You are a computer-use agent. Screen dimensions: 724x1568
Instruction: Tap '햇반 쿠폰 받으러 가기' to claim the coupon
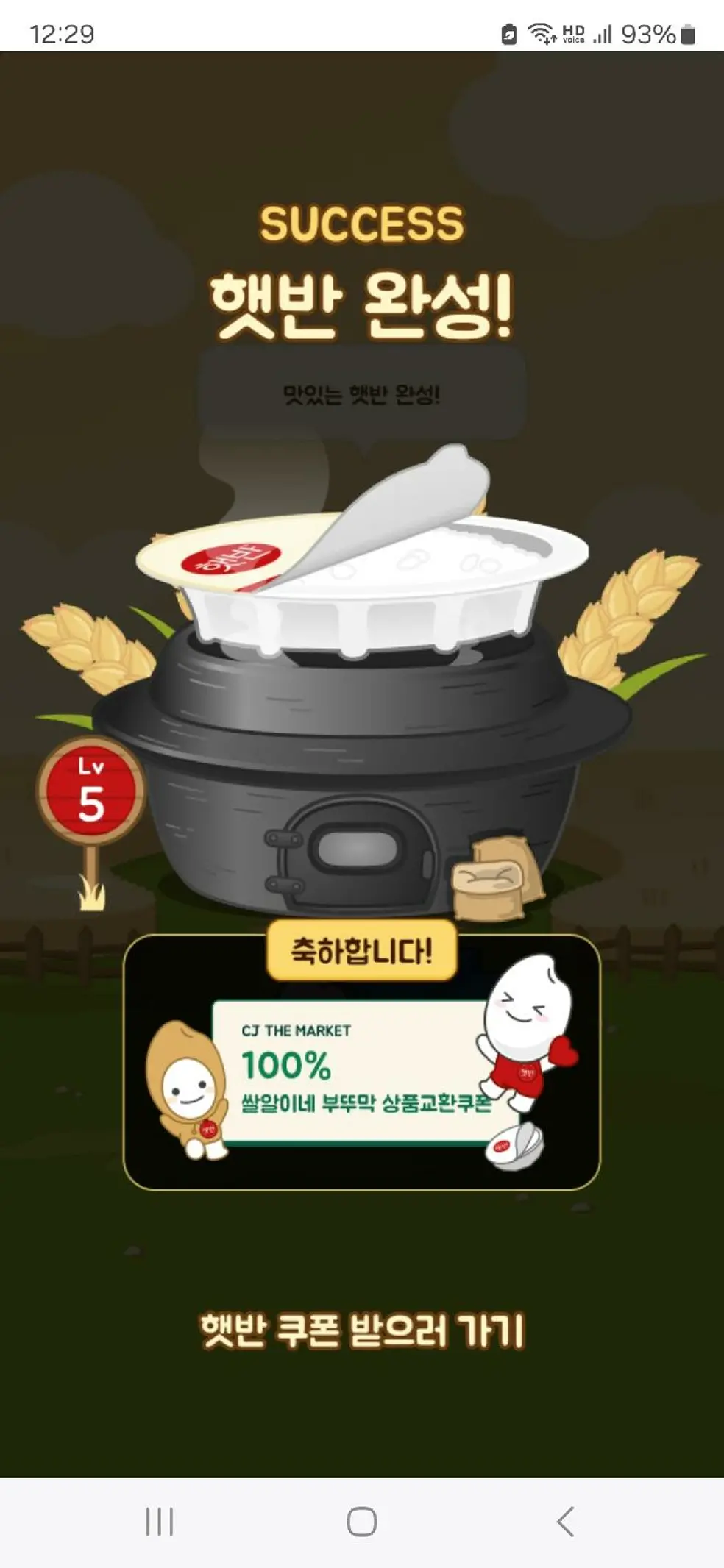(x=361, y=1330)
